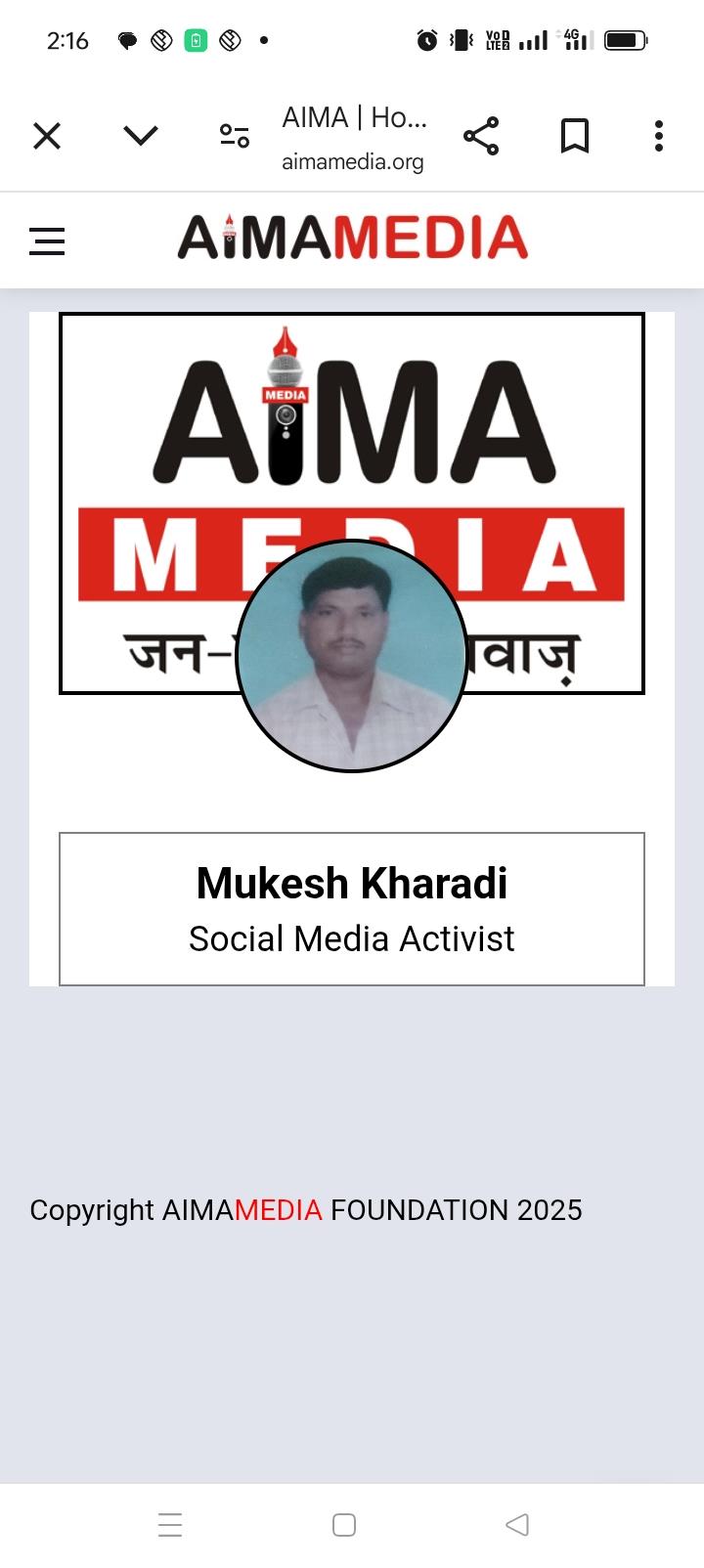Open the browser overflow menu

coord(659,136)
